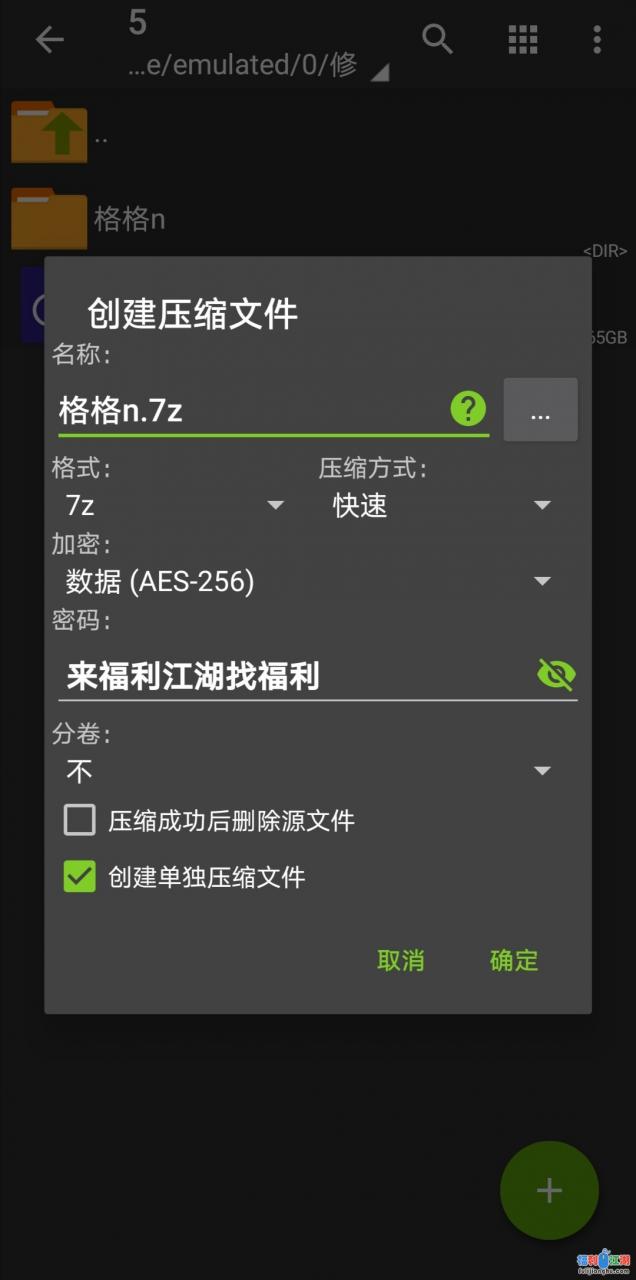Toggle password visibility eye icon

point(556,675)
